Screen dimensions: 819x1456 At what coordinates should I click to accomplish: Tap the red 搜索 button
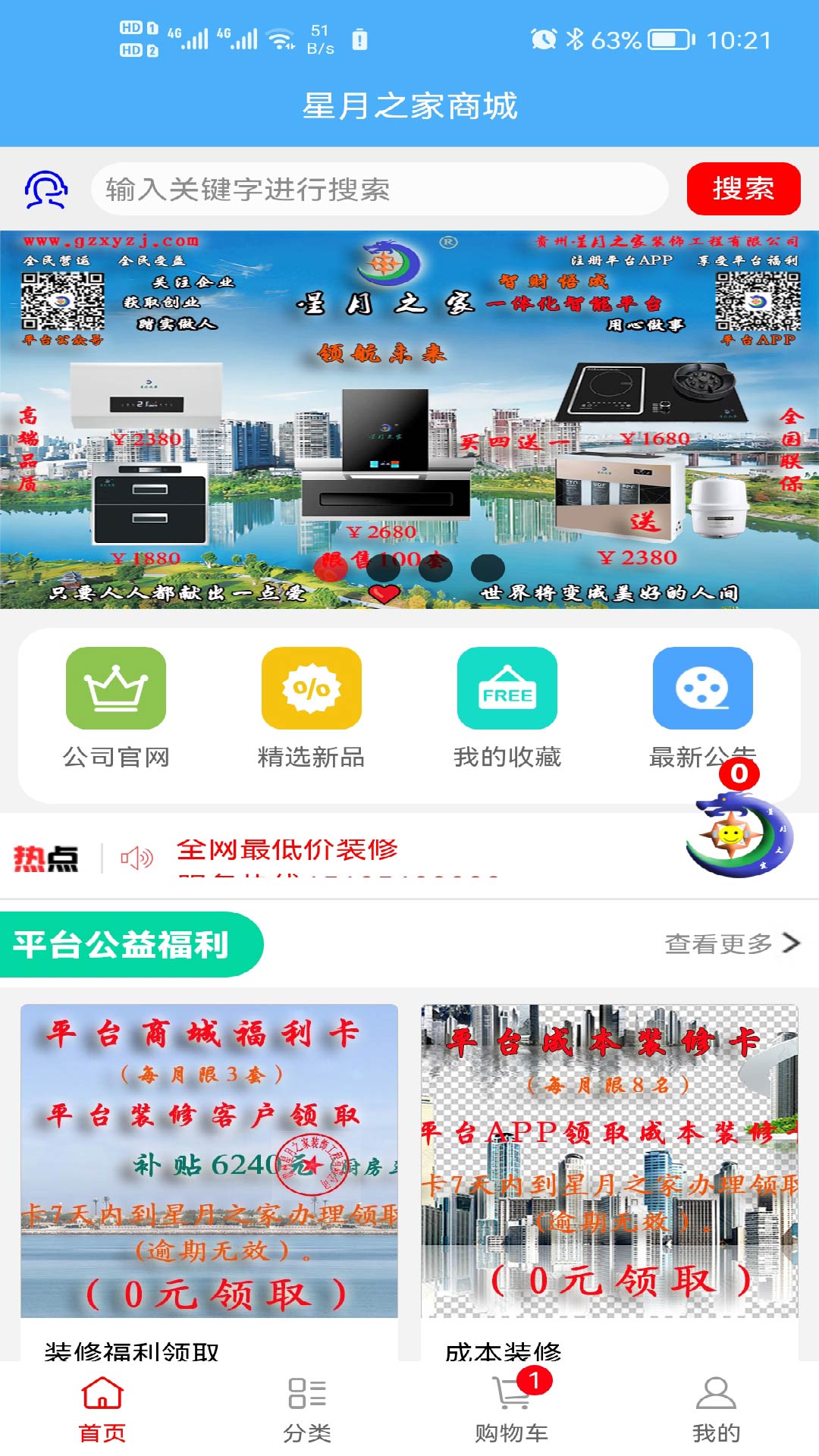pyautogui.click(x=743, y=189)
